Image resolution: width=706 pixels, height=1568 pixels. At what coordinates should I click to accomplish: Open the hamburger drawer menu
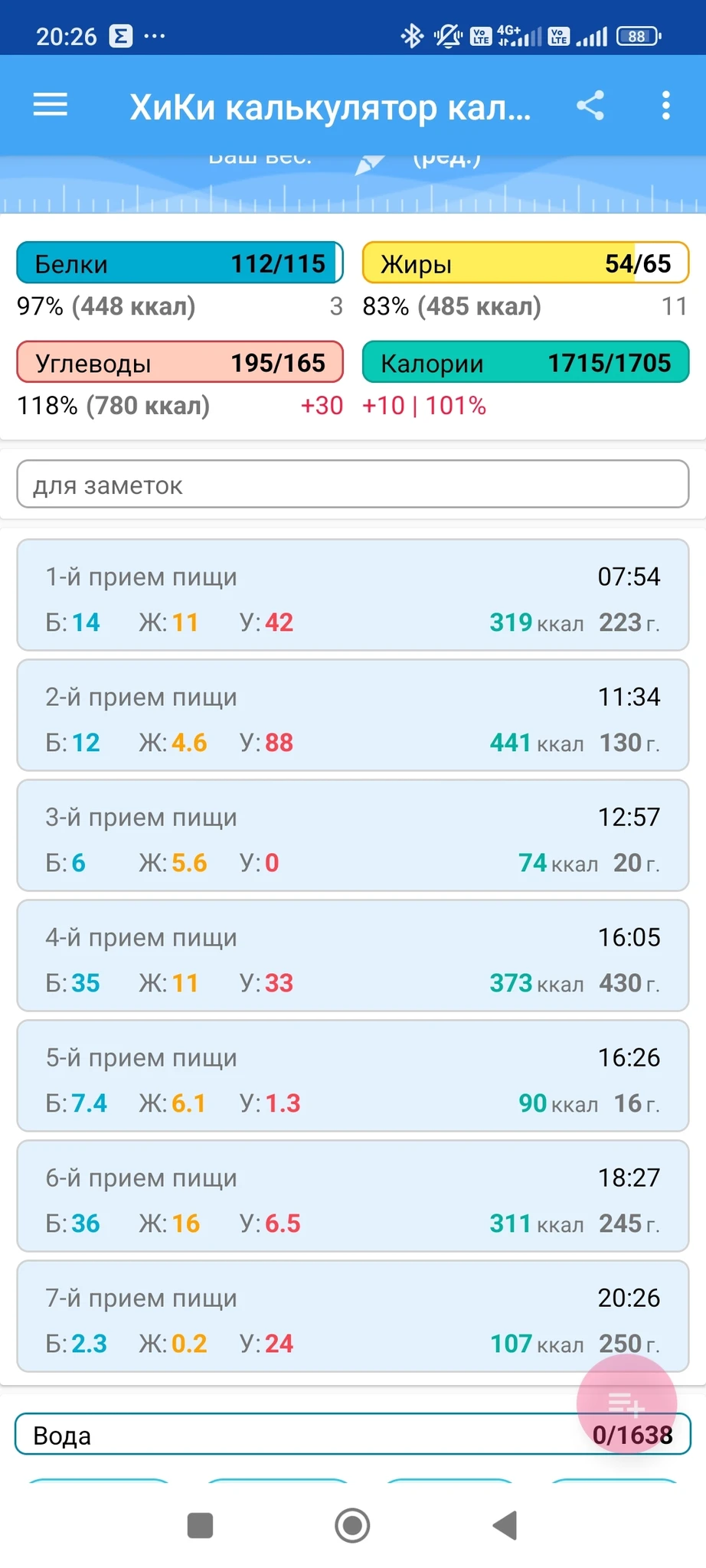[x=51, y=105]
